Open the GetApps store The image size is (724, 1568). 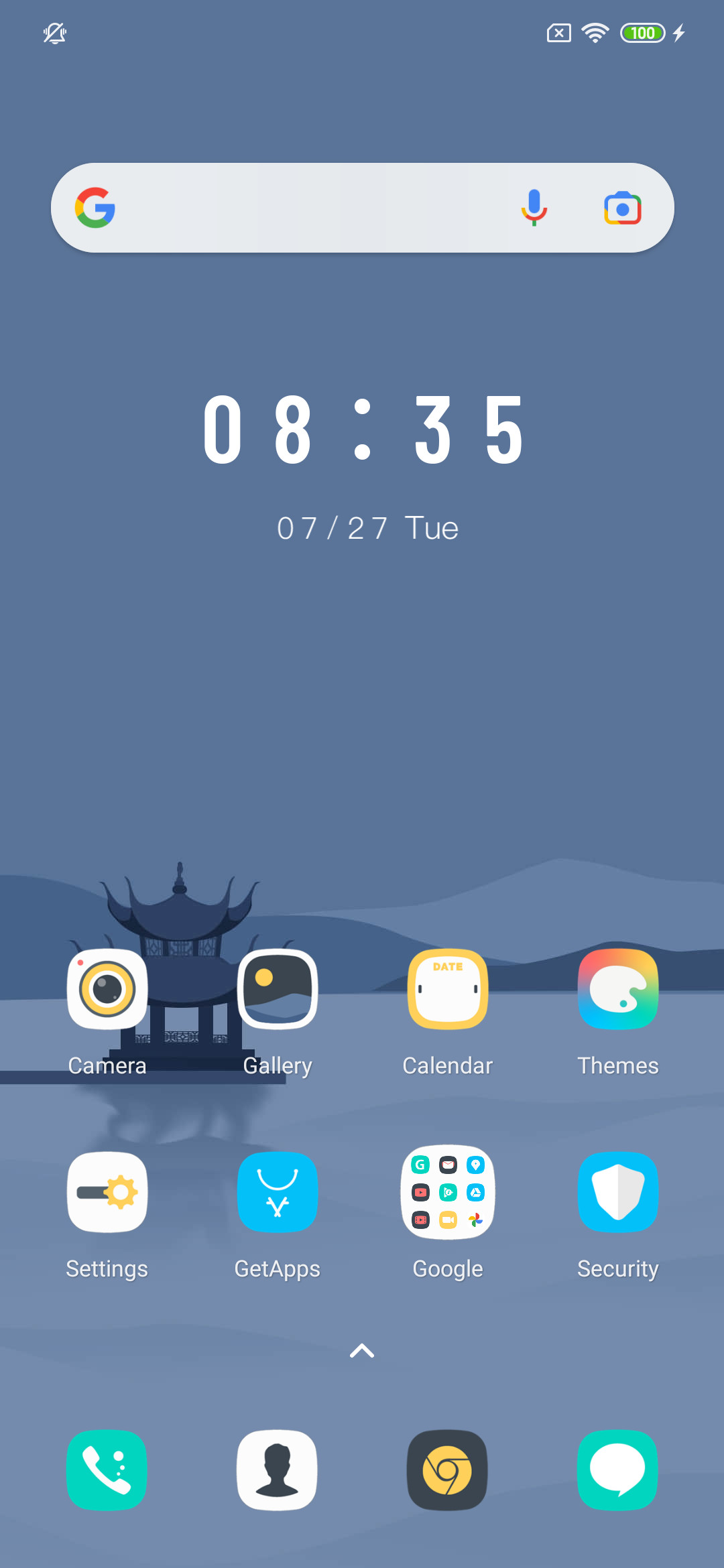click(278, 1192)
